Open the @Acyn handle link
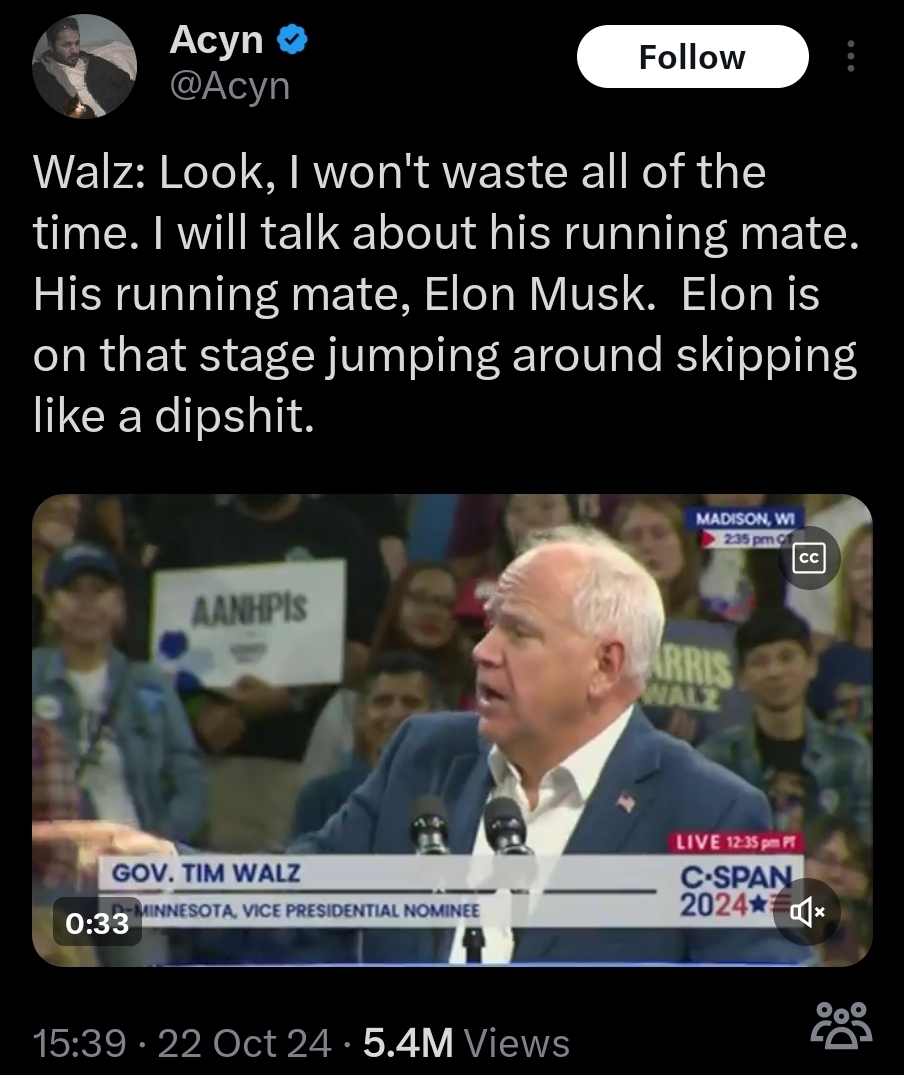This screenshot has width=904, height=1075. coord(230,86)
